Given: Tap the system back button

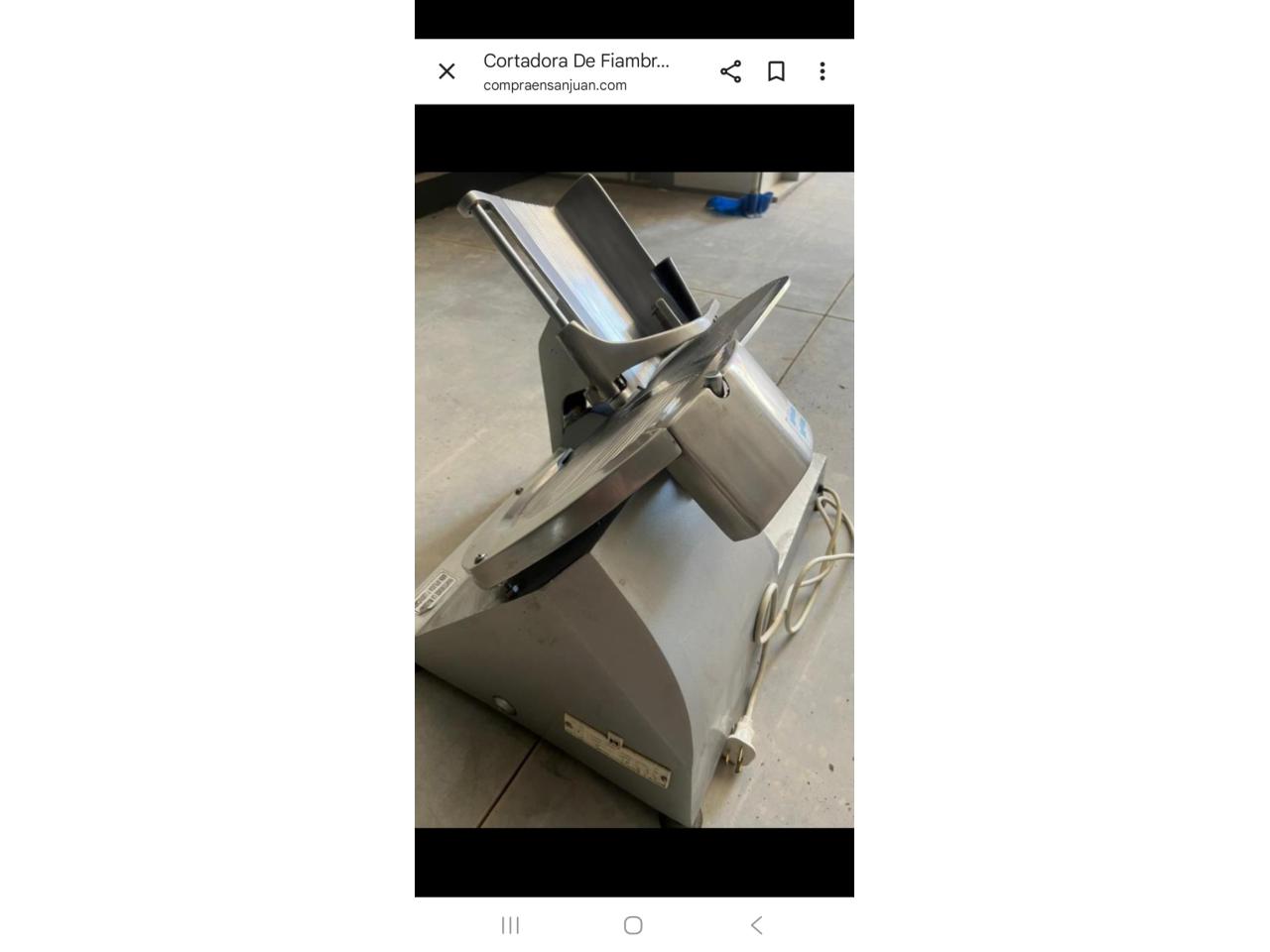Looking at the screenshot, I should click(756, 925).
